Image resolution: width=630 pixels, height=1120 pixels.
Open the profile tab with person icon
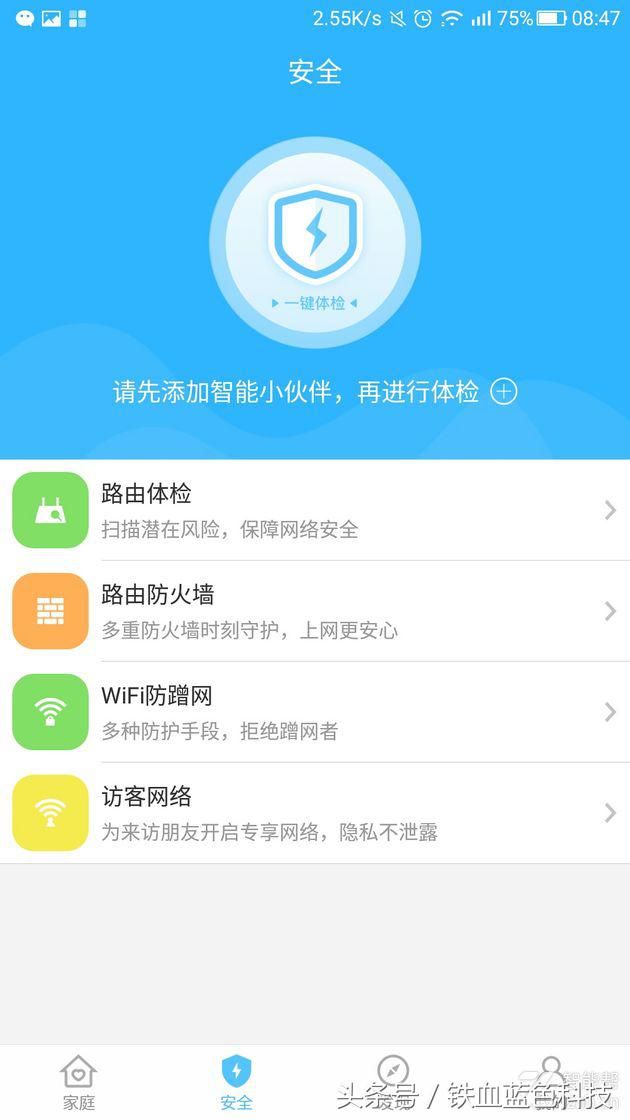pyautogui.click(x=551, y=1082)
